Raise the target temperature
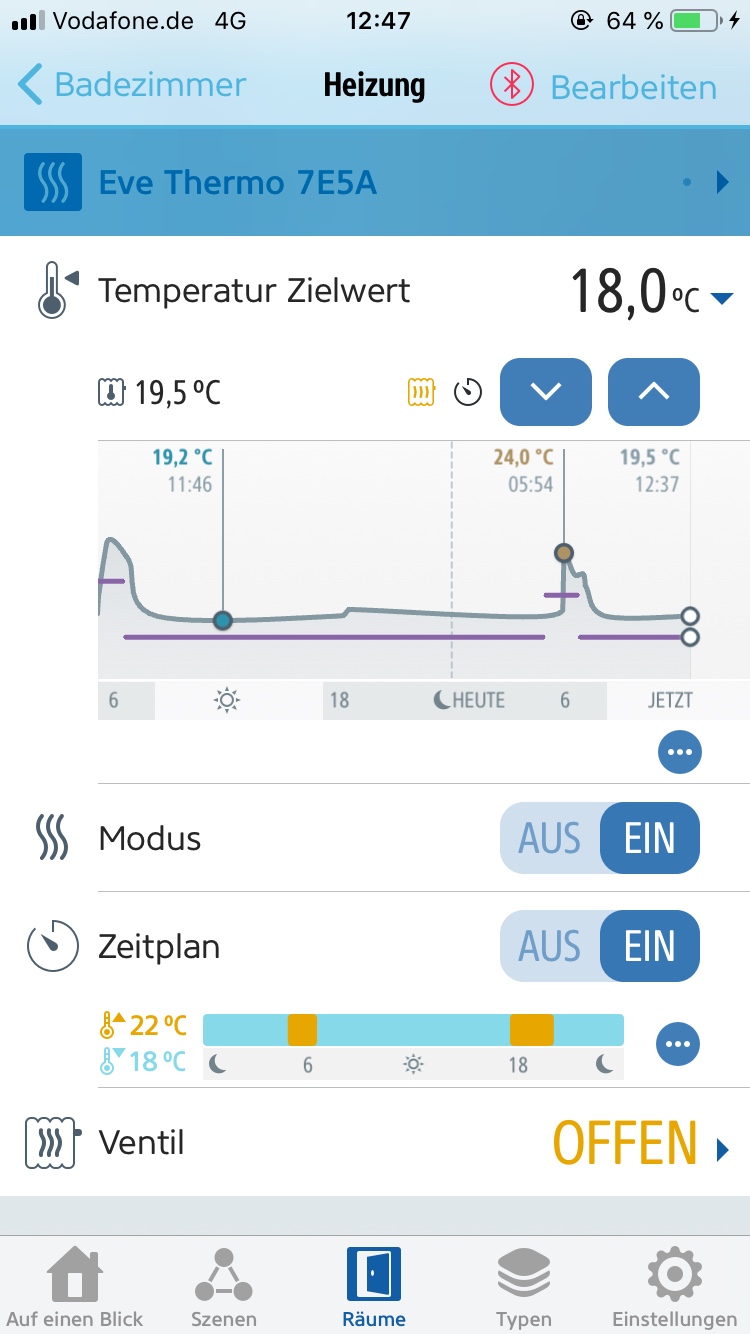 point(654,392)
